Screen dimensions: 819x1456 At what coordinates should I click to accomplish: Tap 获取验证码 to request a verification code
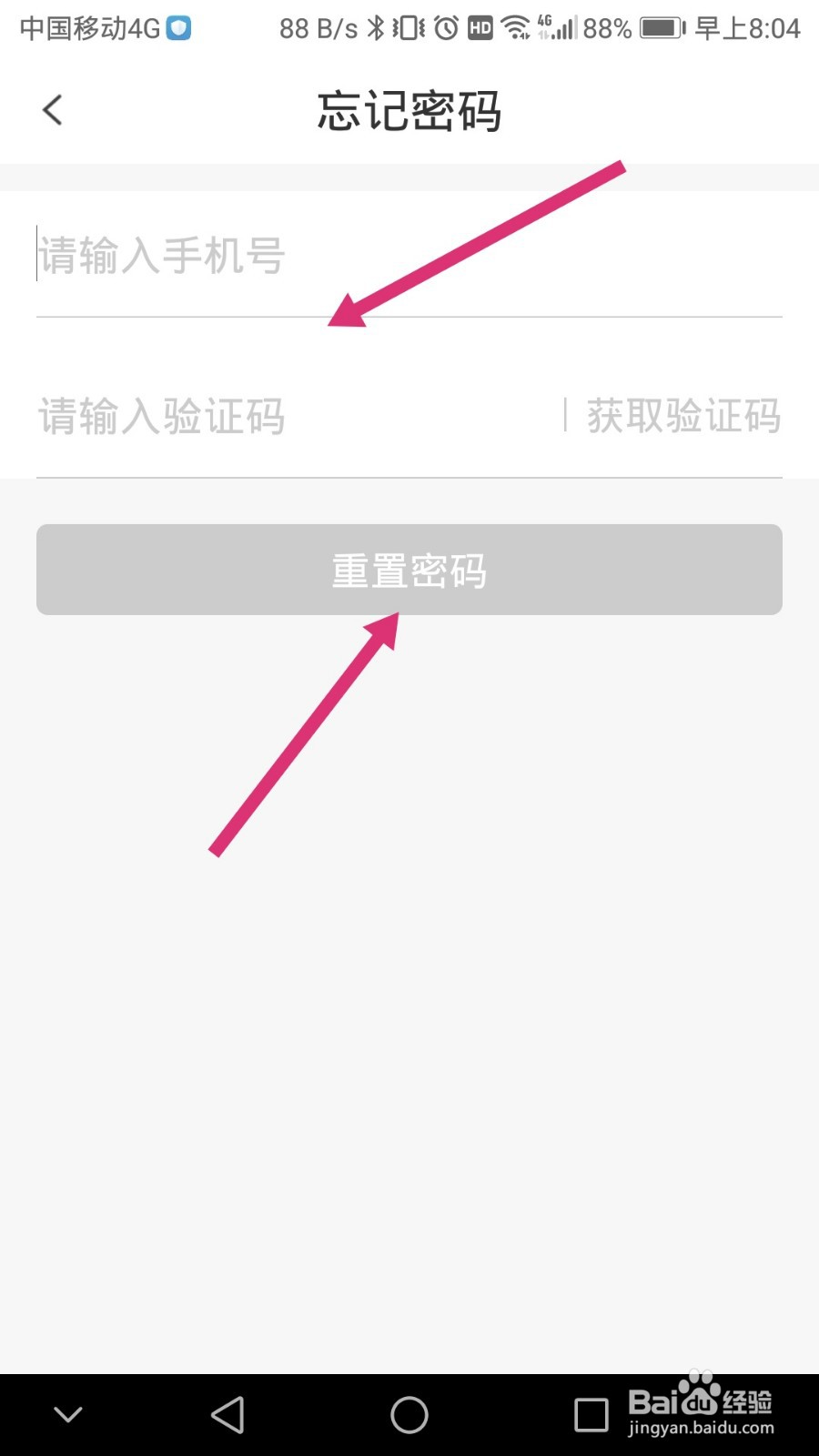tap(682, 417)
